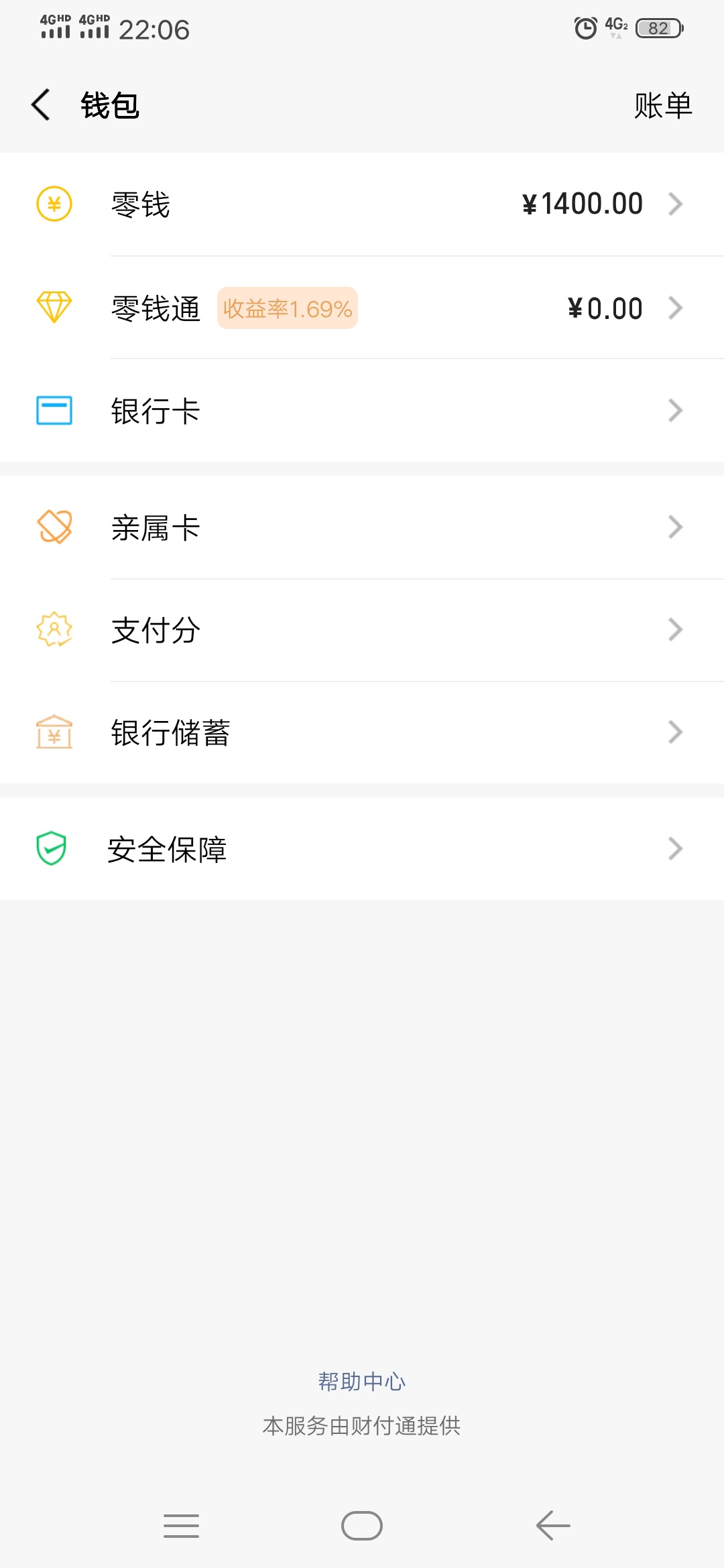The image size is (724, 1568).
Task: Open the 银行储蓄 row
Action: tap(362, 732)
